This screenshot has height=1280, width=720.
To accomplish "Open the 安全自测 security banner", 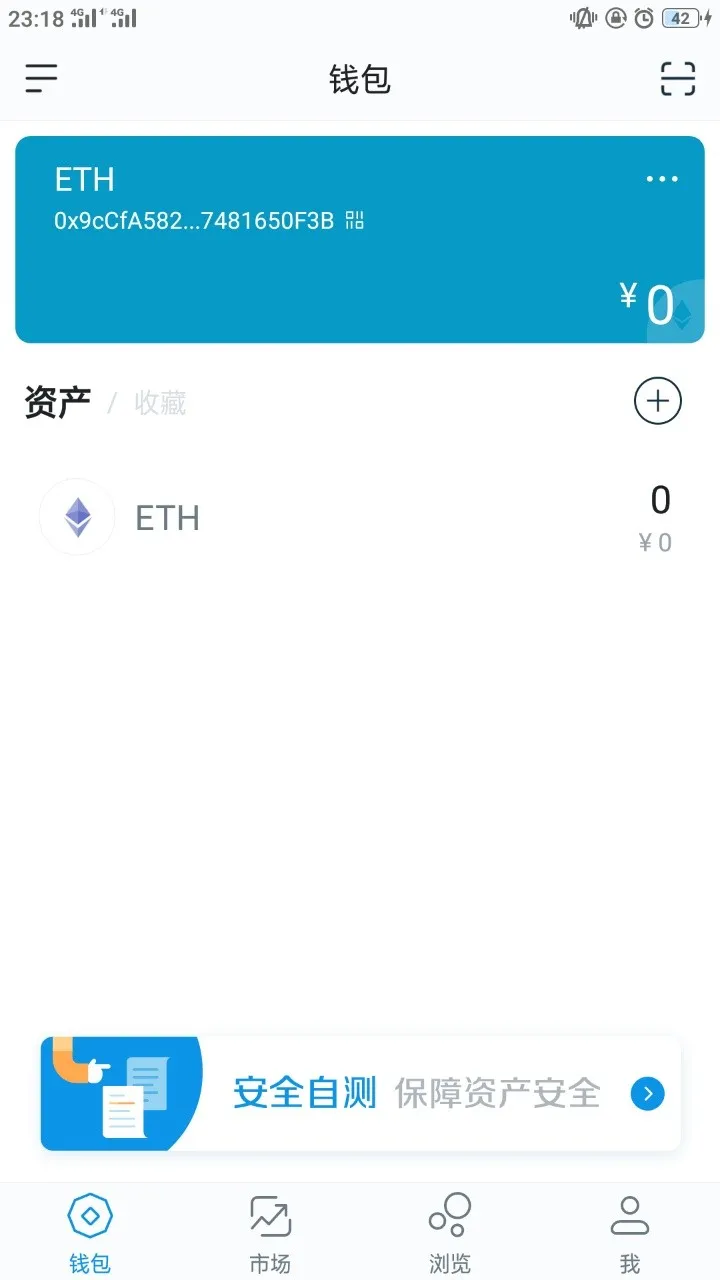I will pos(360,1093).
